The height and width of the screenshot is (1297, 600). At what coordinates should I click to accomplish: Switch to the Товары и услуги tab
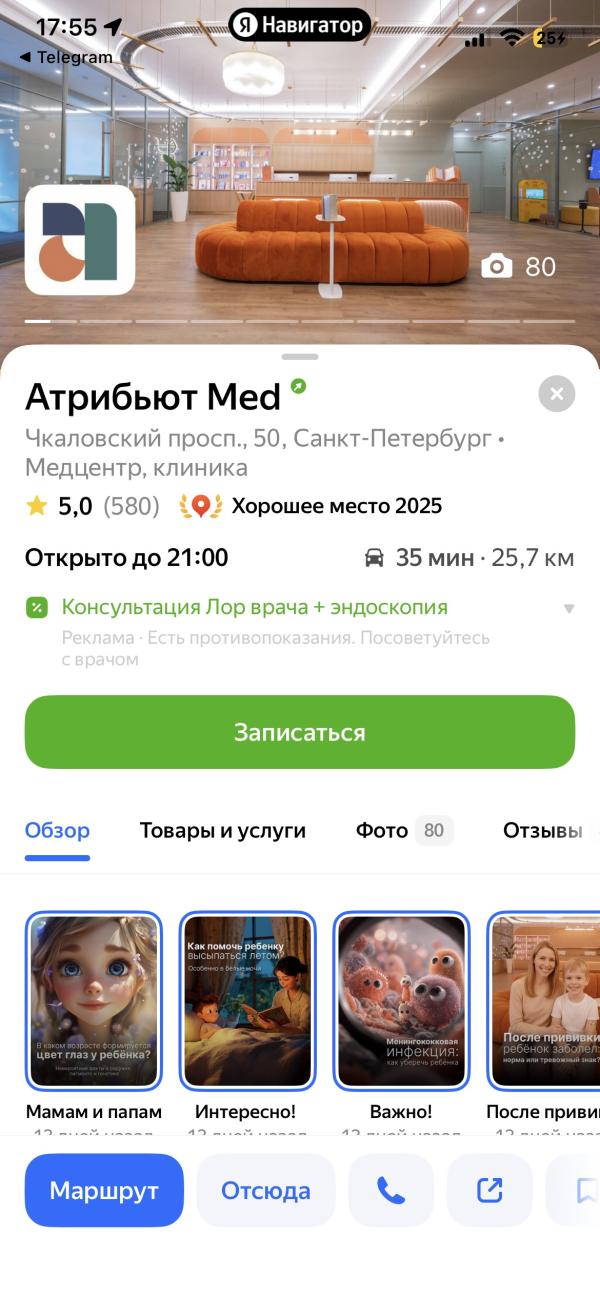[222, 831]
